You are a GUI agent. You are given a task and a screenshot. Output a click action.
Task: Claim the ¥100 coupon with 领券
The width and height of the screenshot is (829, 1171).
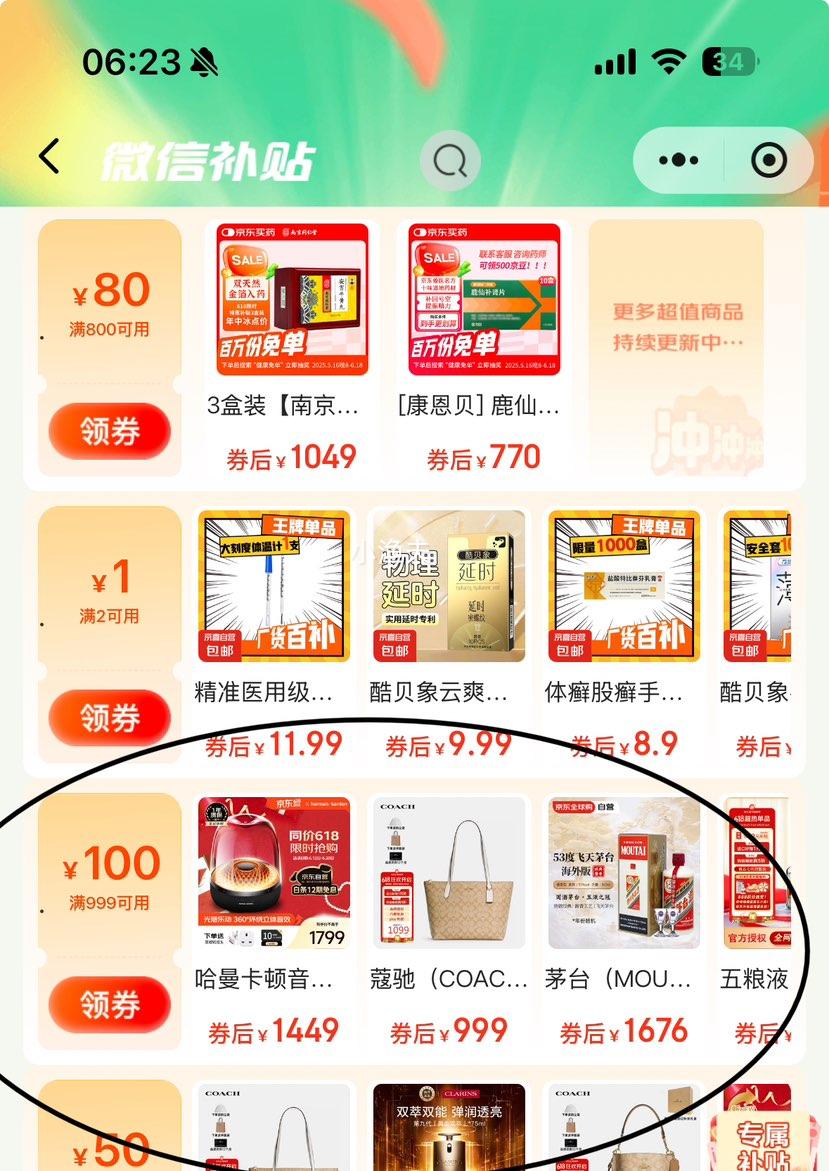point(110,1004)
